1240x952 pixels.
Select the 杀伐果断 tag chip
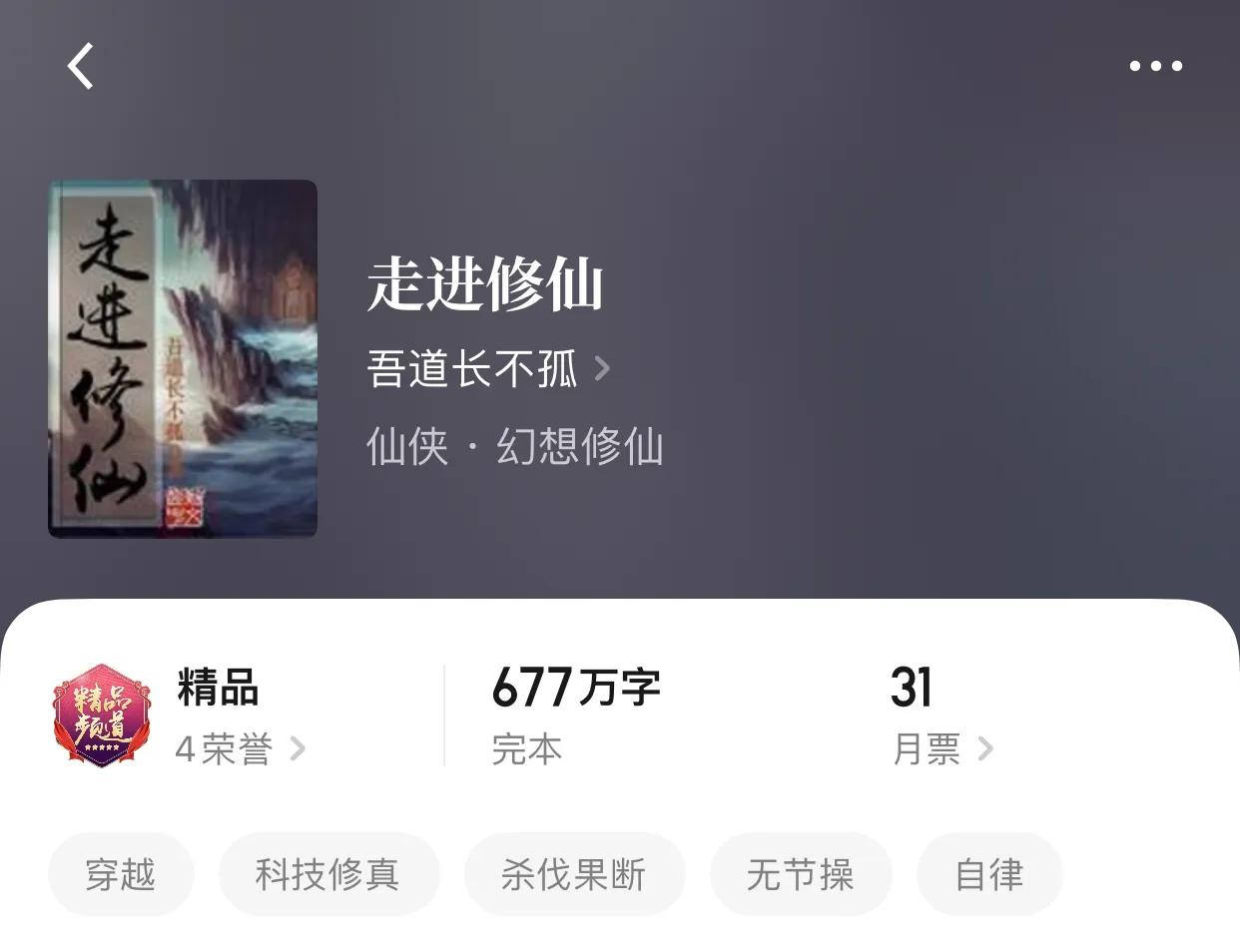pos(574,875)
